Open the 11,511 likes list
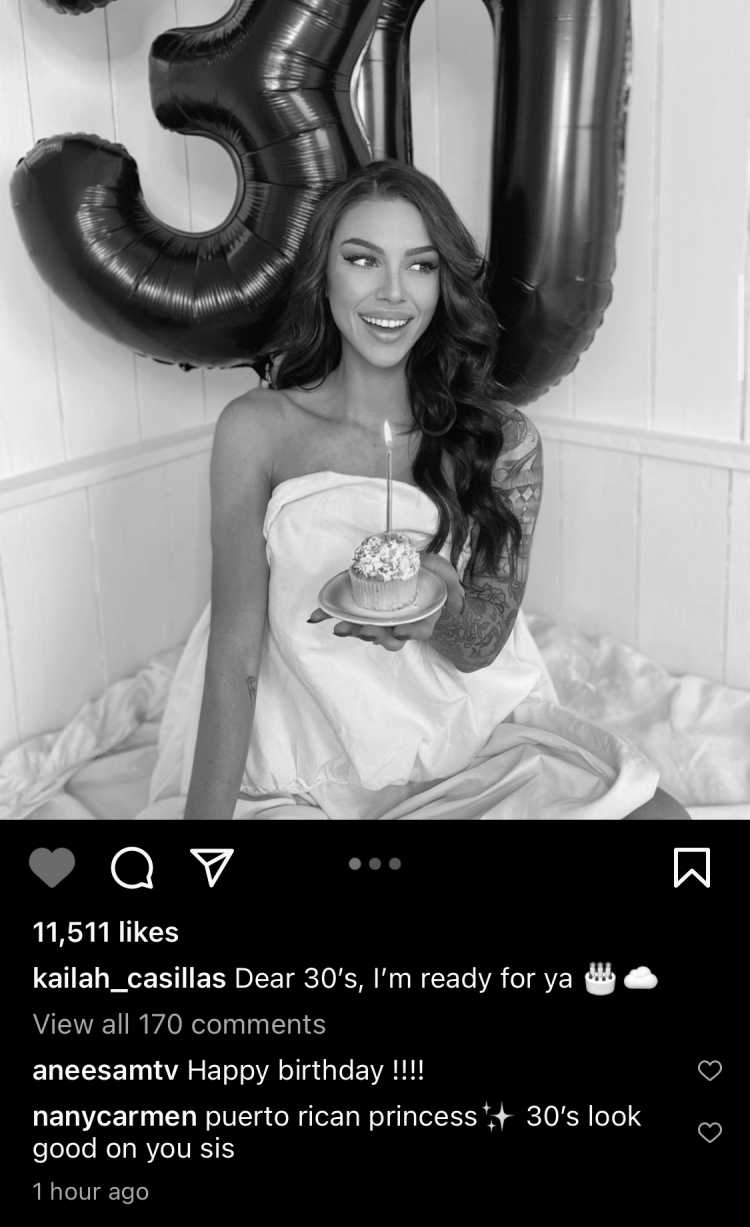This screenshot has width=750, height=1227. coord(106,932)
